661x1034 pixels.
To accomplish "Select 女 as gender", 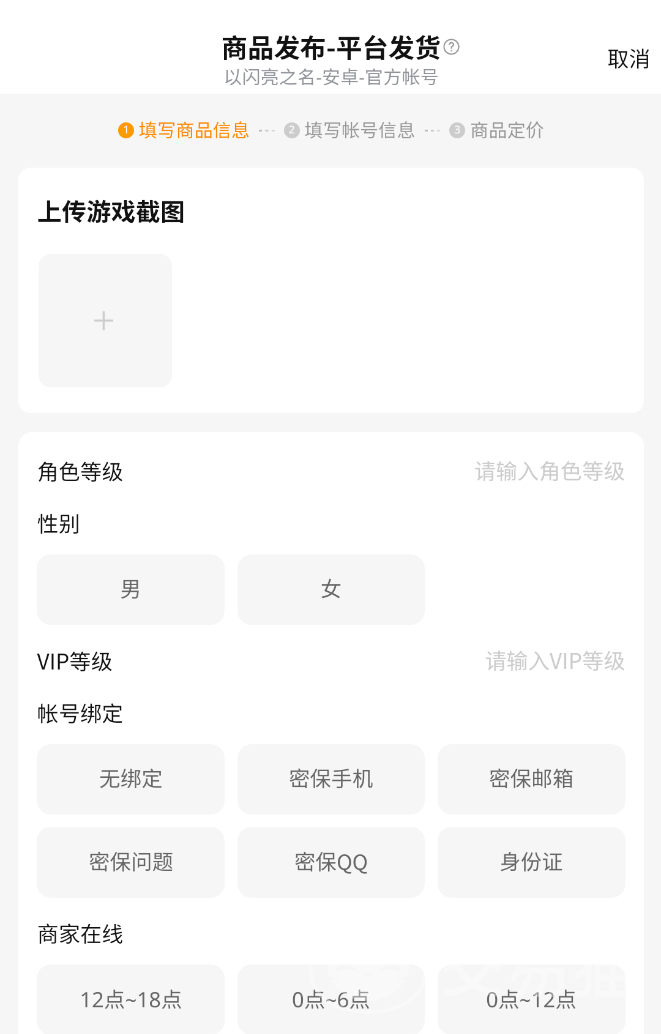I will [x=331, y=590].
